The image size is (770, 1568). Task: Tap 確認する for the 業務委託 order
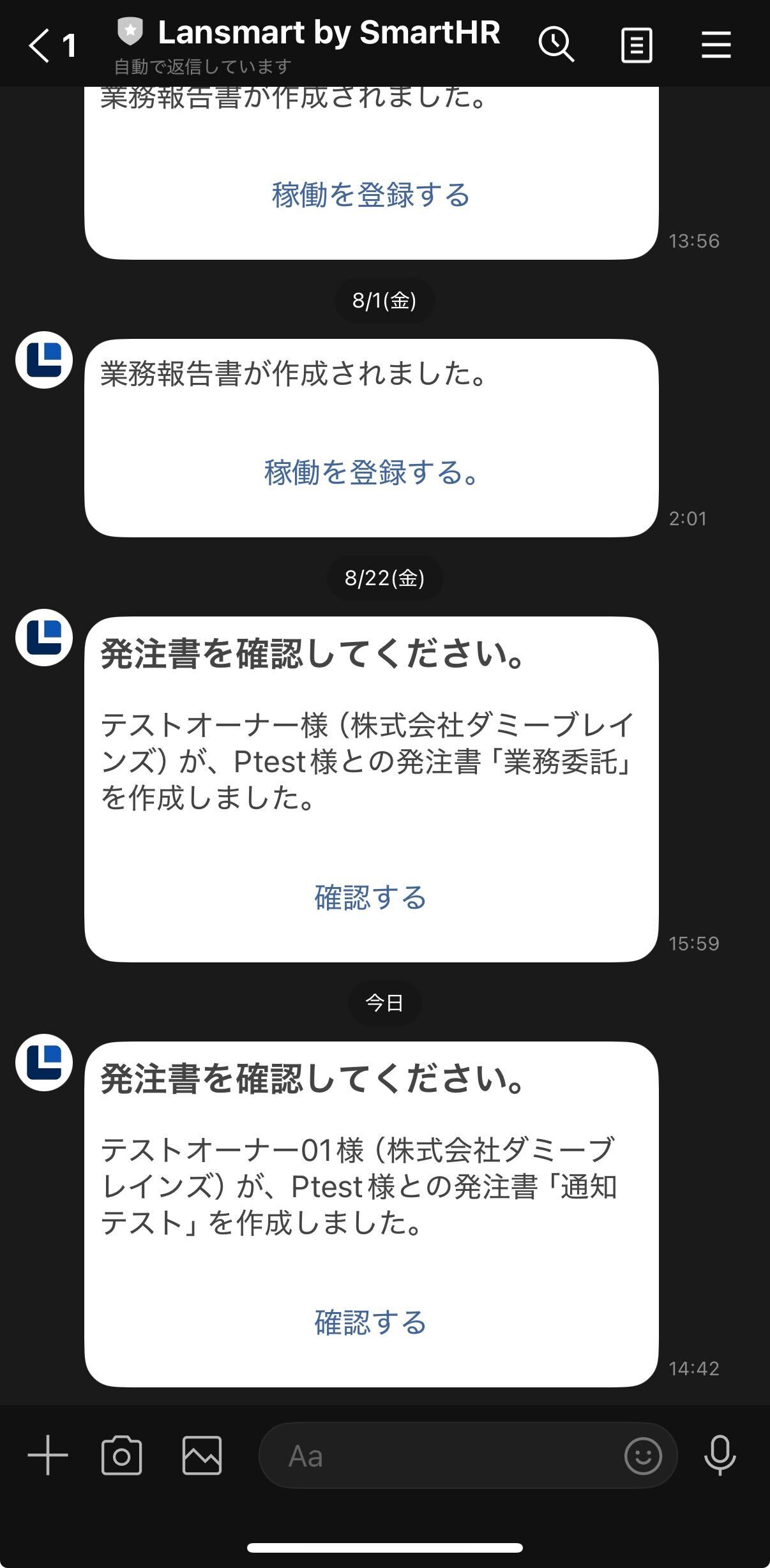(x=371, y=897)
